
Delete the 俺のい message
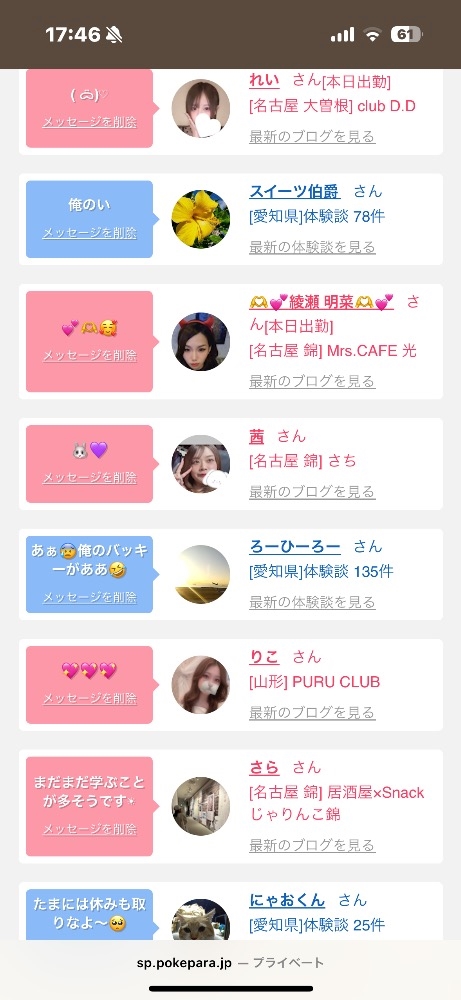coord(89,233)
